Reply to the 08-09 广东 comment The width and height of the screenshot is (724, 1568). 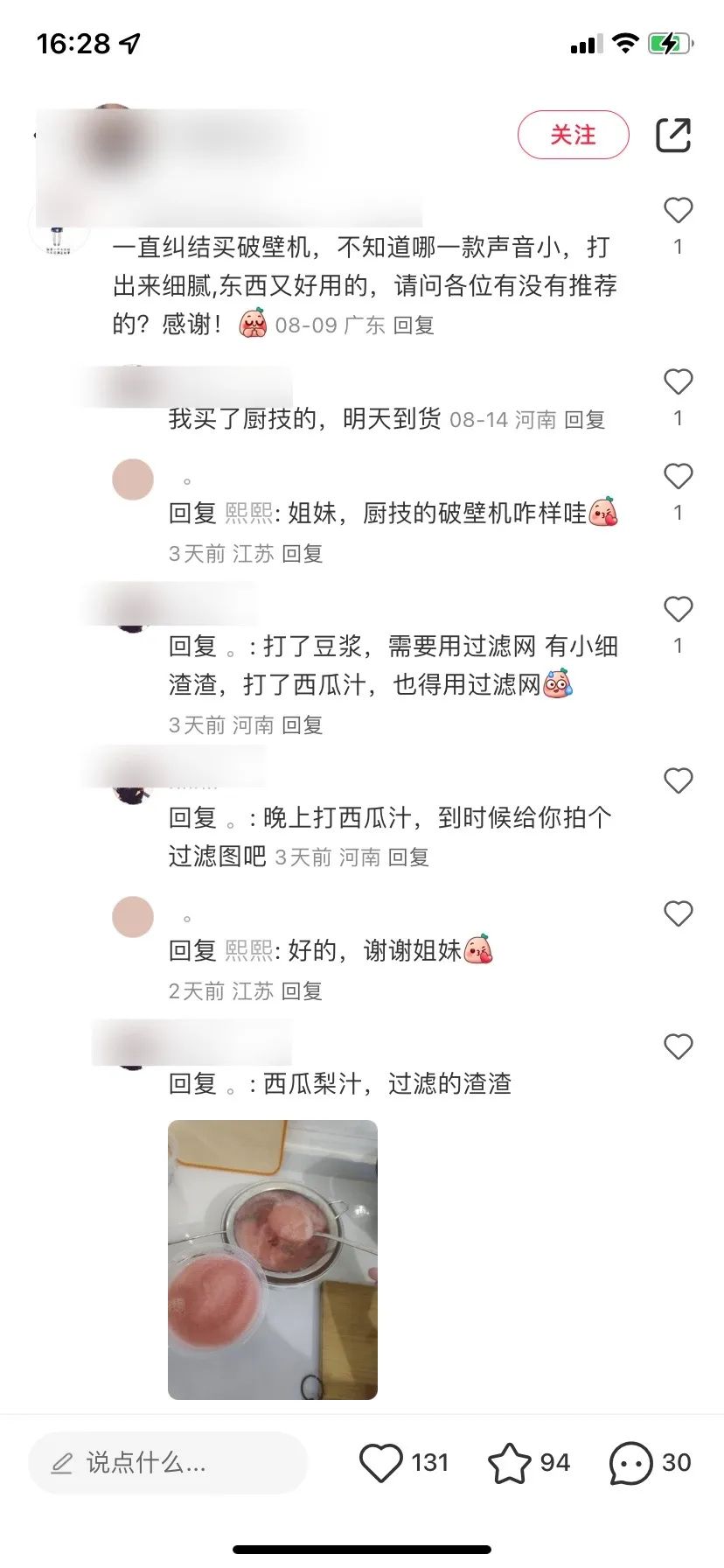click(x=414, y=325)
